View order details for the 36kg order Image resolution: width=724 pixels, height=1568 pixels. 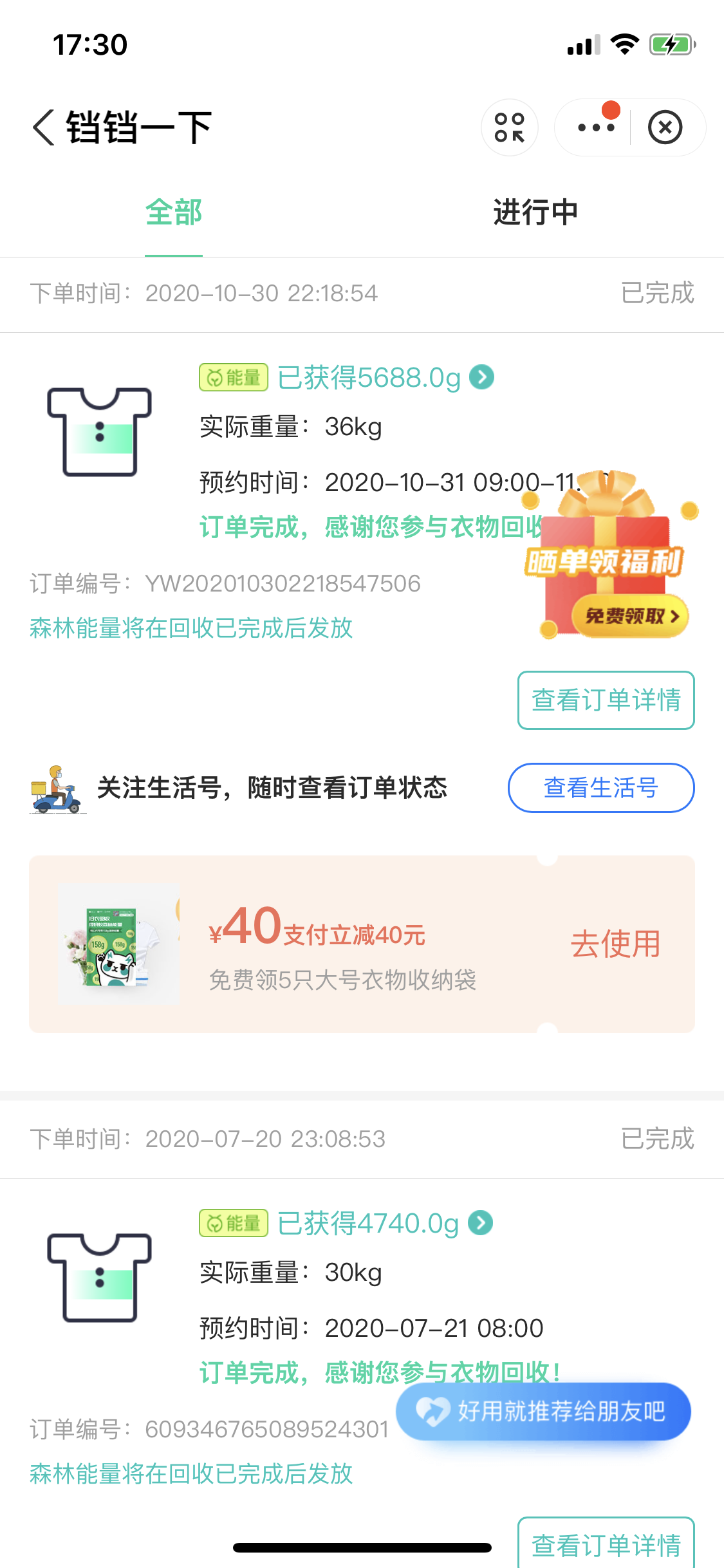click(606, 700)
